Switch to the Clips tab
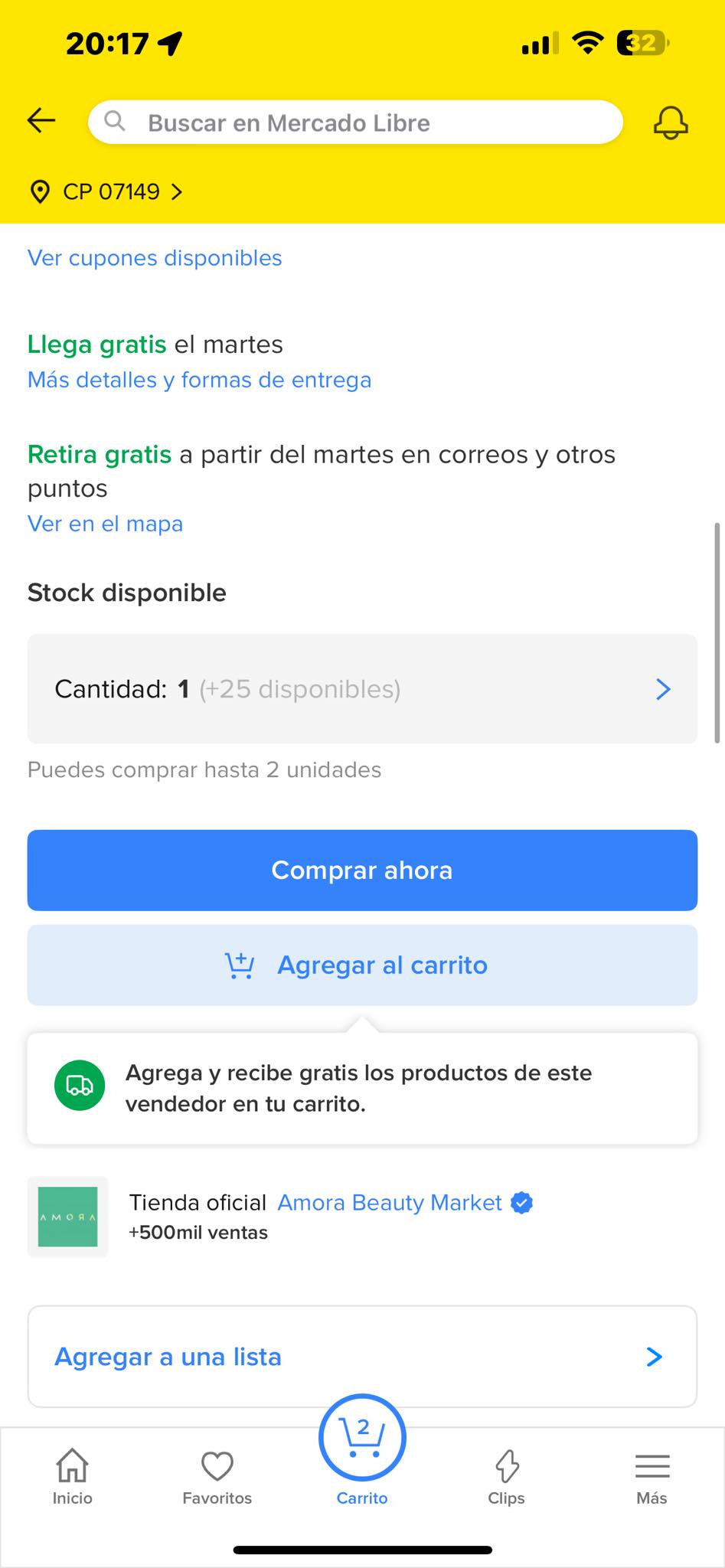This screenshot has height=1568, width=725. click(x=506, y=1478)
